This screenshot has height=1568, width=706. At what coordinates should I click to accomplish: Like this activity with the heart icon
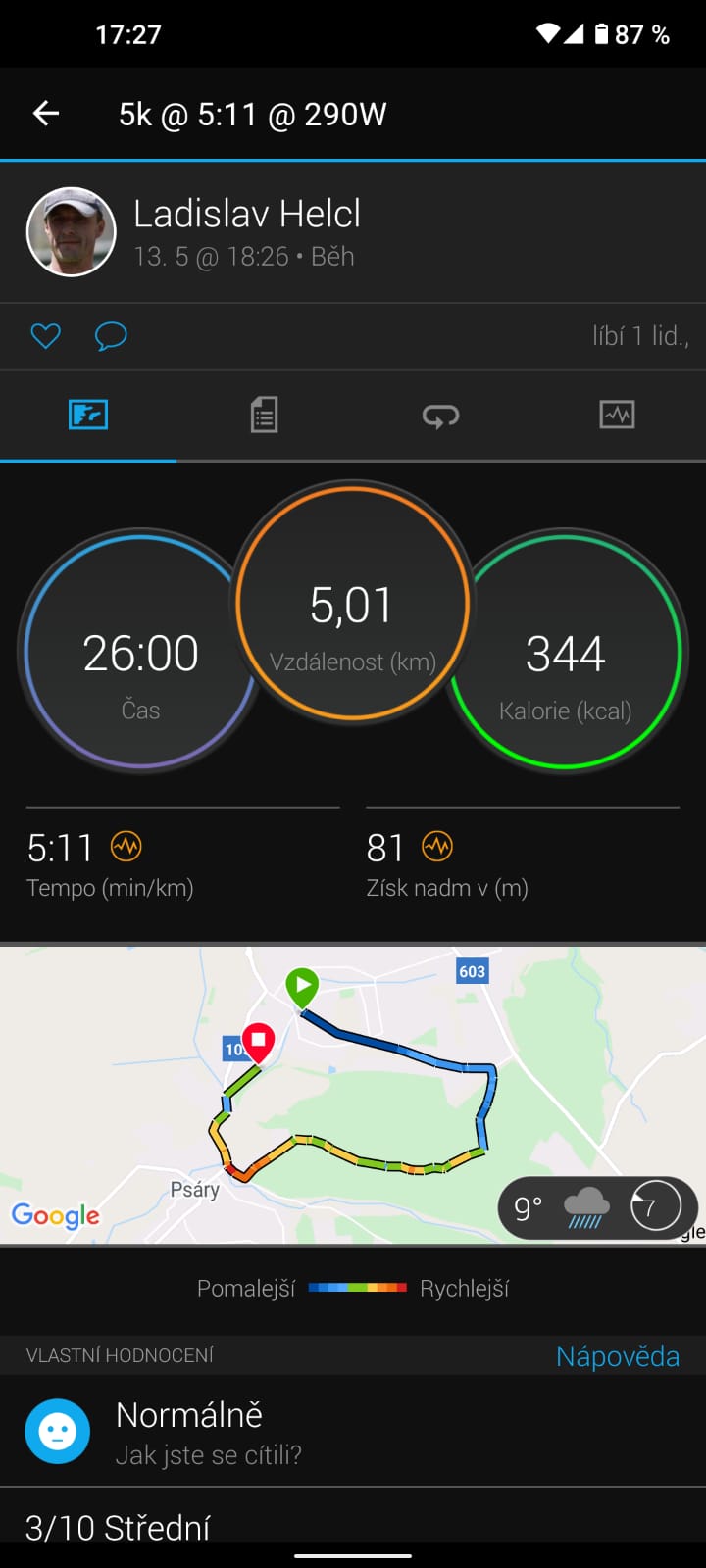(45, 336)
